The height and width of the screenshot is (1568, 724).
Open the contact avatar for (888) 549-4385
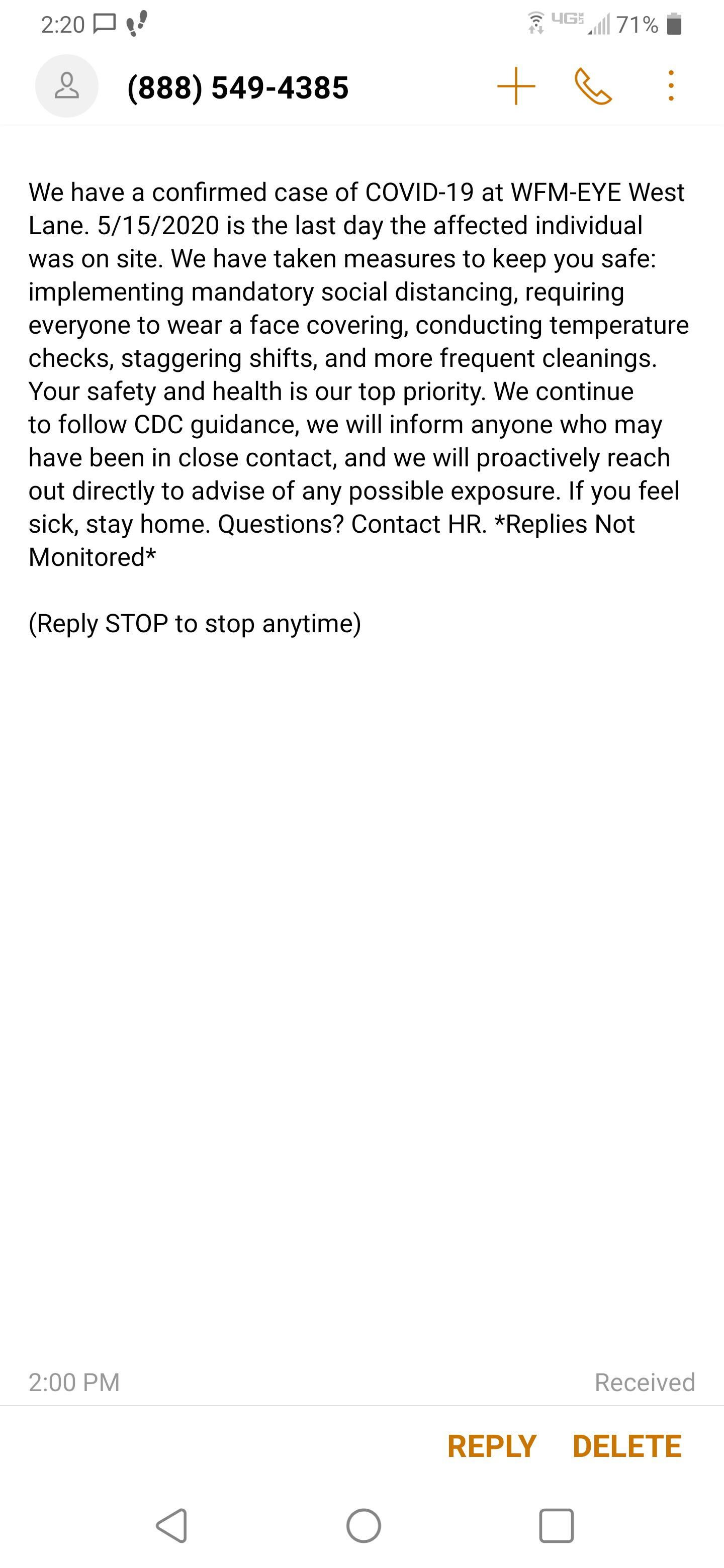click(x=66, y=86)
